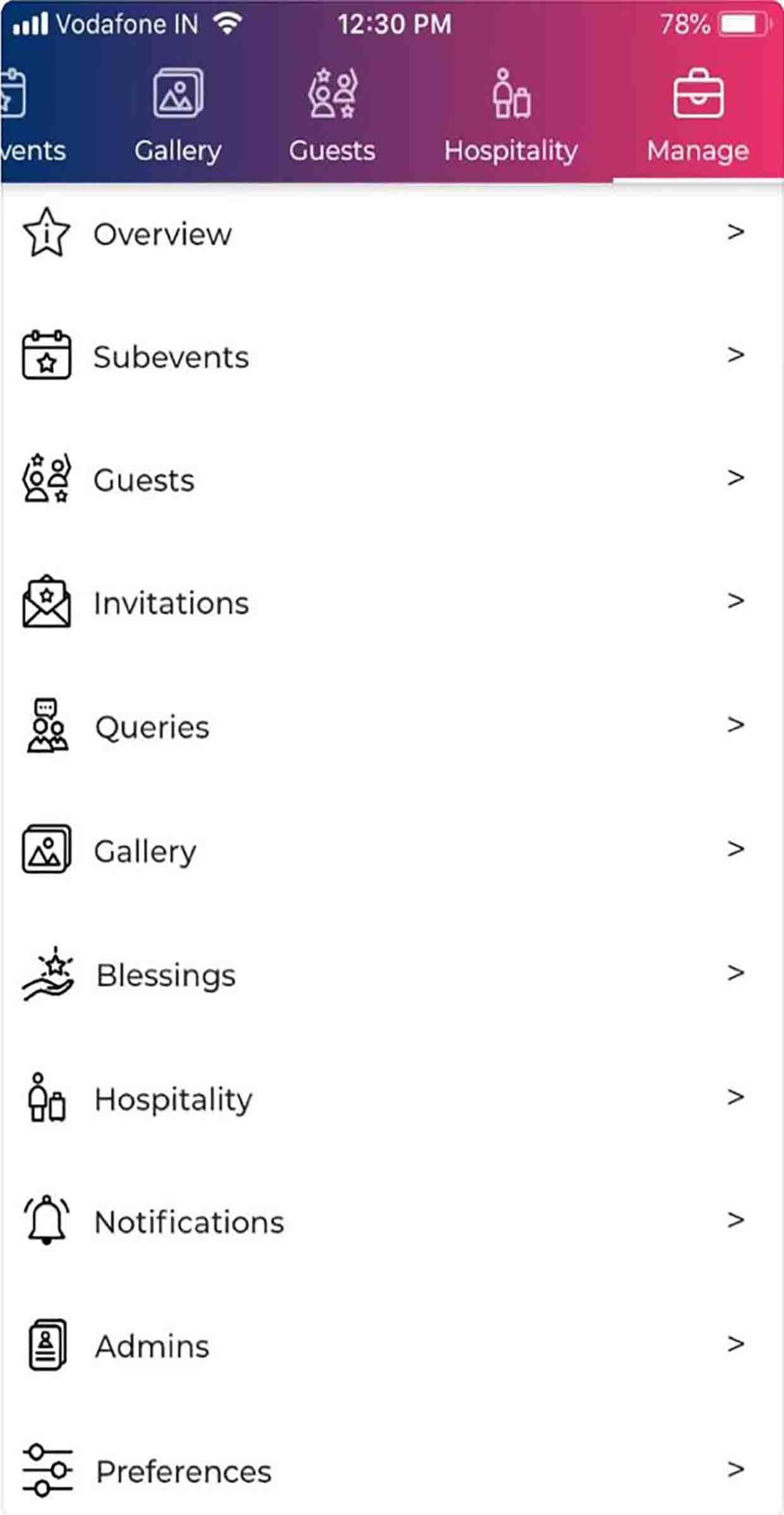This screenshot has width=784, height=1515.
Task: Switch to the Hospitality tab at top
Action: pos(511,117)
